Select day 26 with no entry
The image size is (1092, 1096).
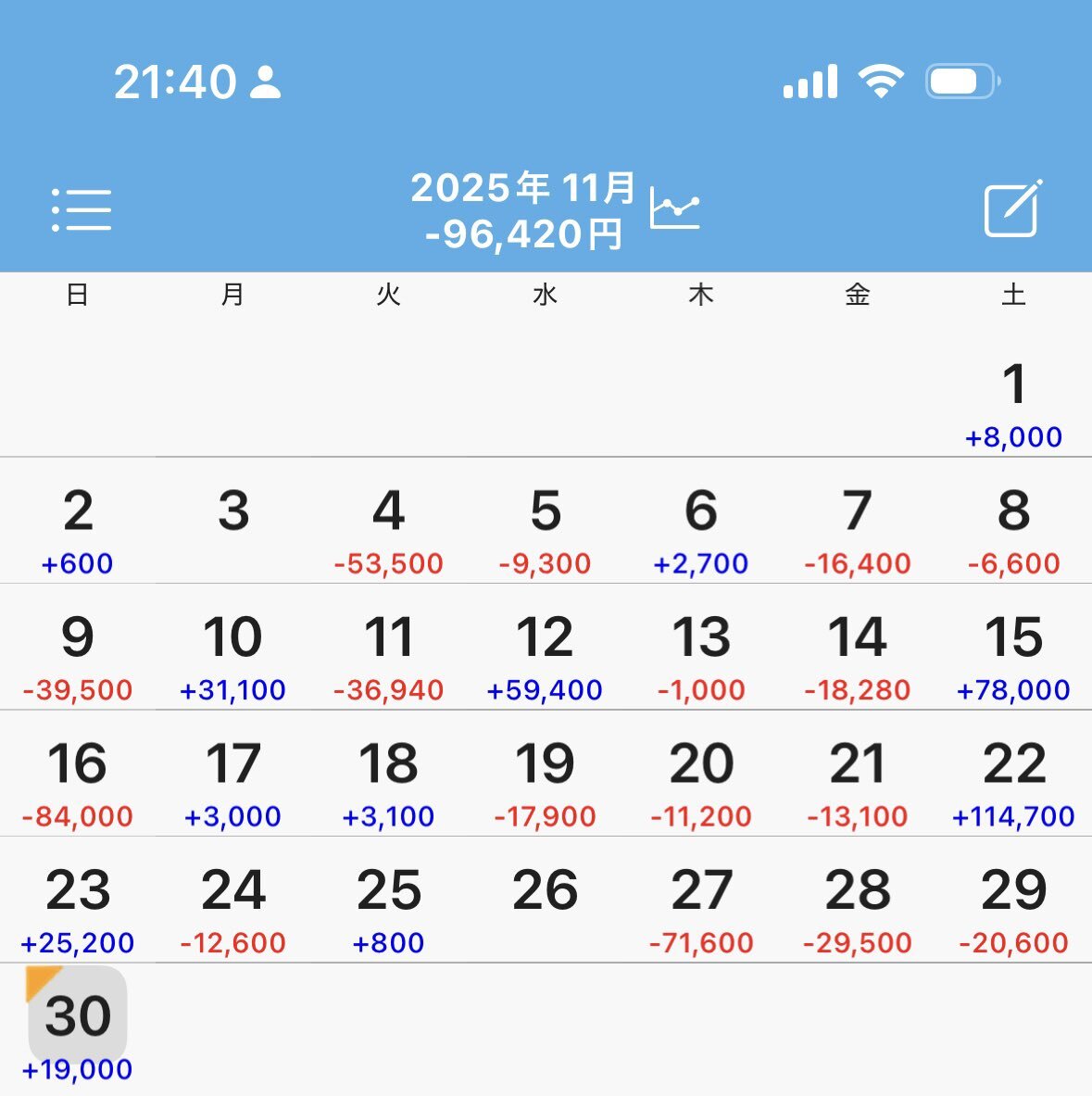(x=545, y=899)
